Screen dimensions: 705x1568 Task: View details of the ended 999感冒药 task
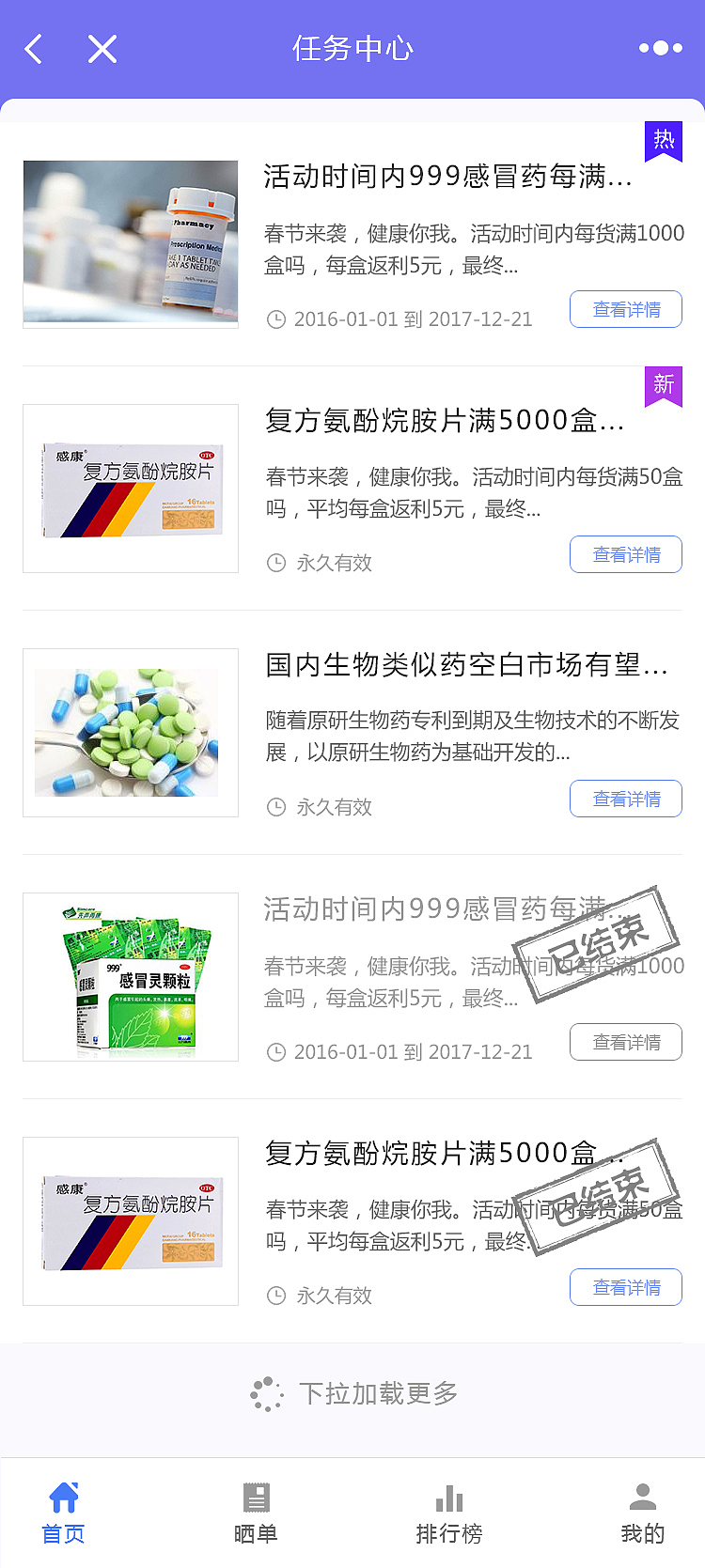[625, 1042]
